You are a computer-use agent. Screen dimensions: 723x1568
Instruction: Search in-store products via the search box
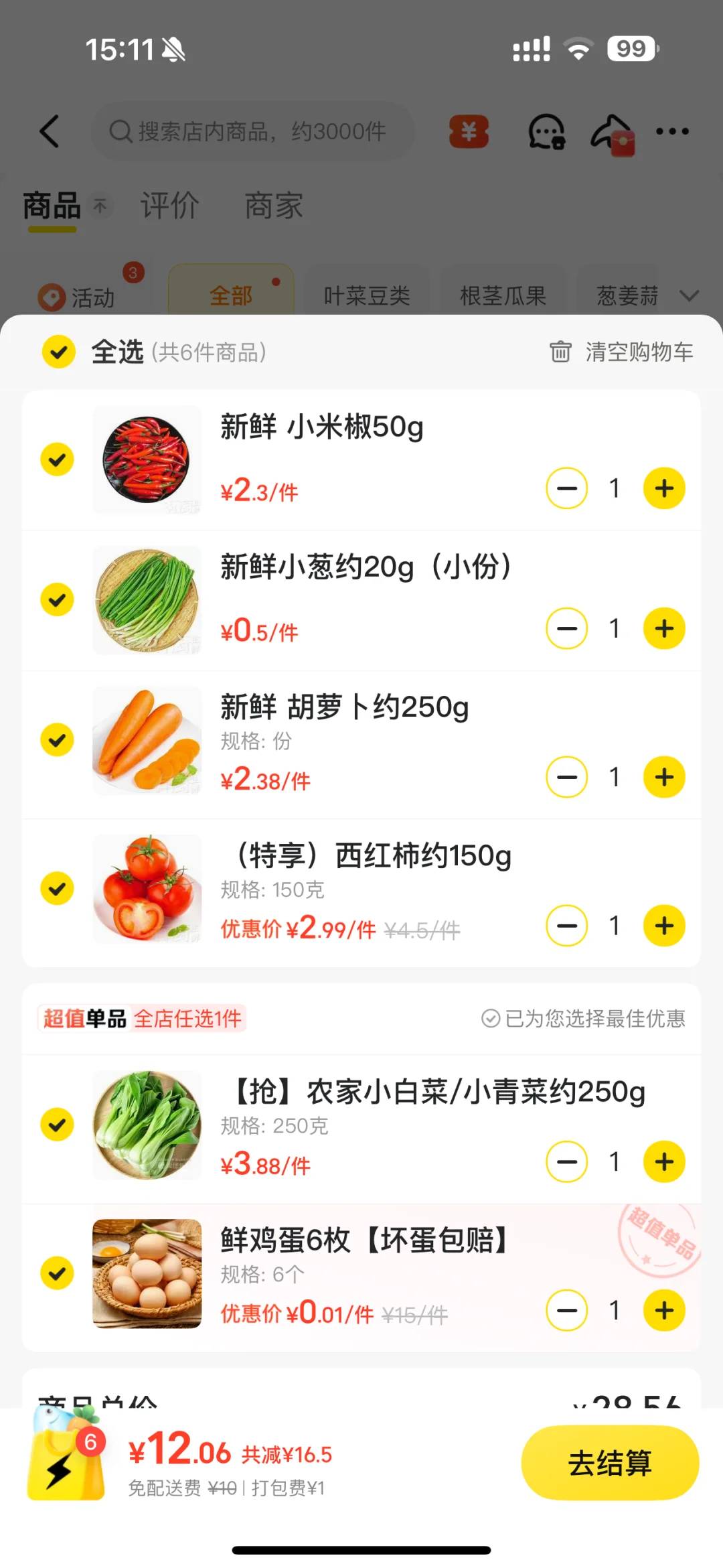[254, 131]
